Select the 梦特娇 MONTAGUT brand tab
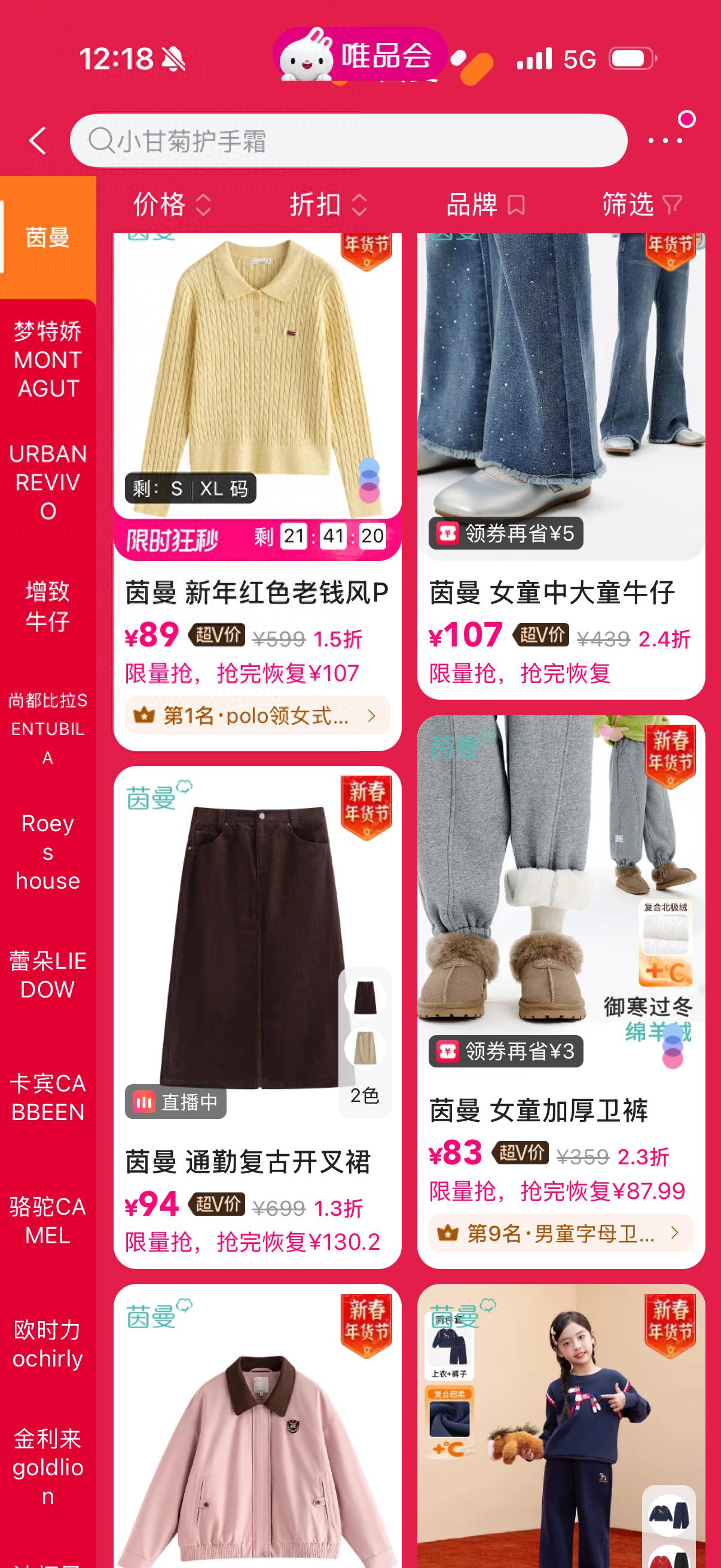 [x=47, y=360]
